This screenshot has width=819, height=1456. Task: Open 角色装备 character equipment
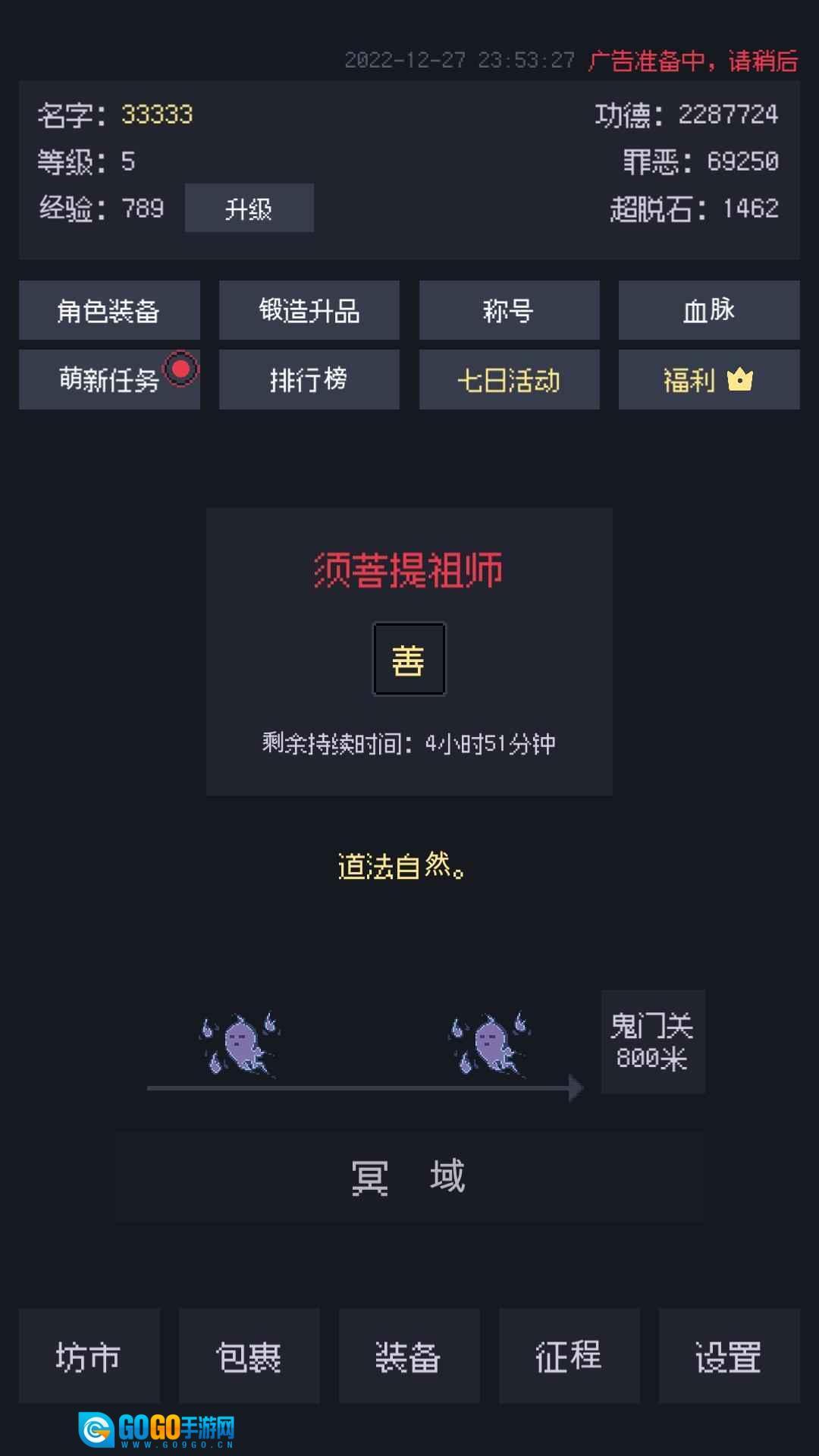[x=109, y=311]
